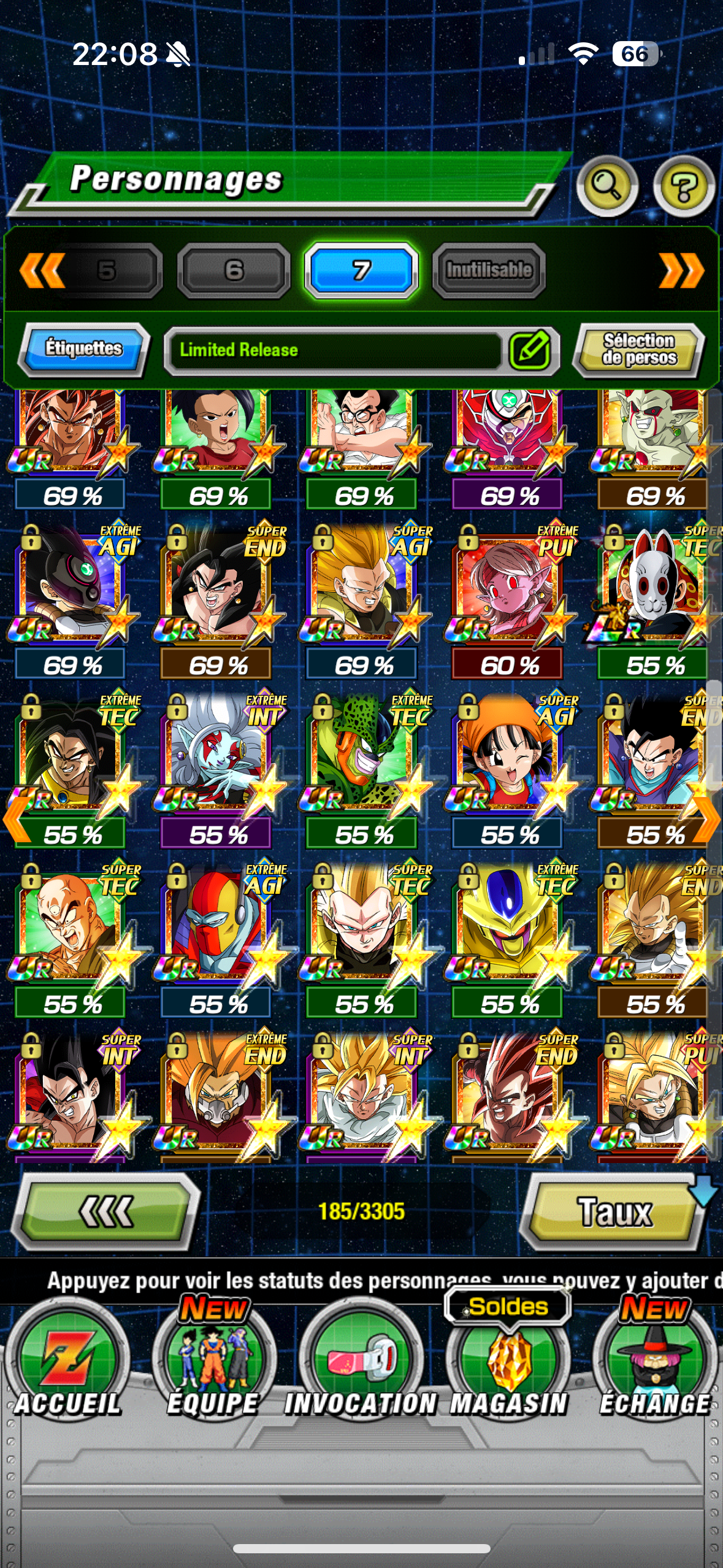Switch to filter tab 6

[x=234, y=271]
